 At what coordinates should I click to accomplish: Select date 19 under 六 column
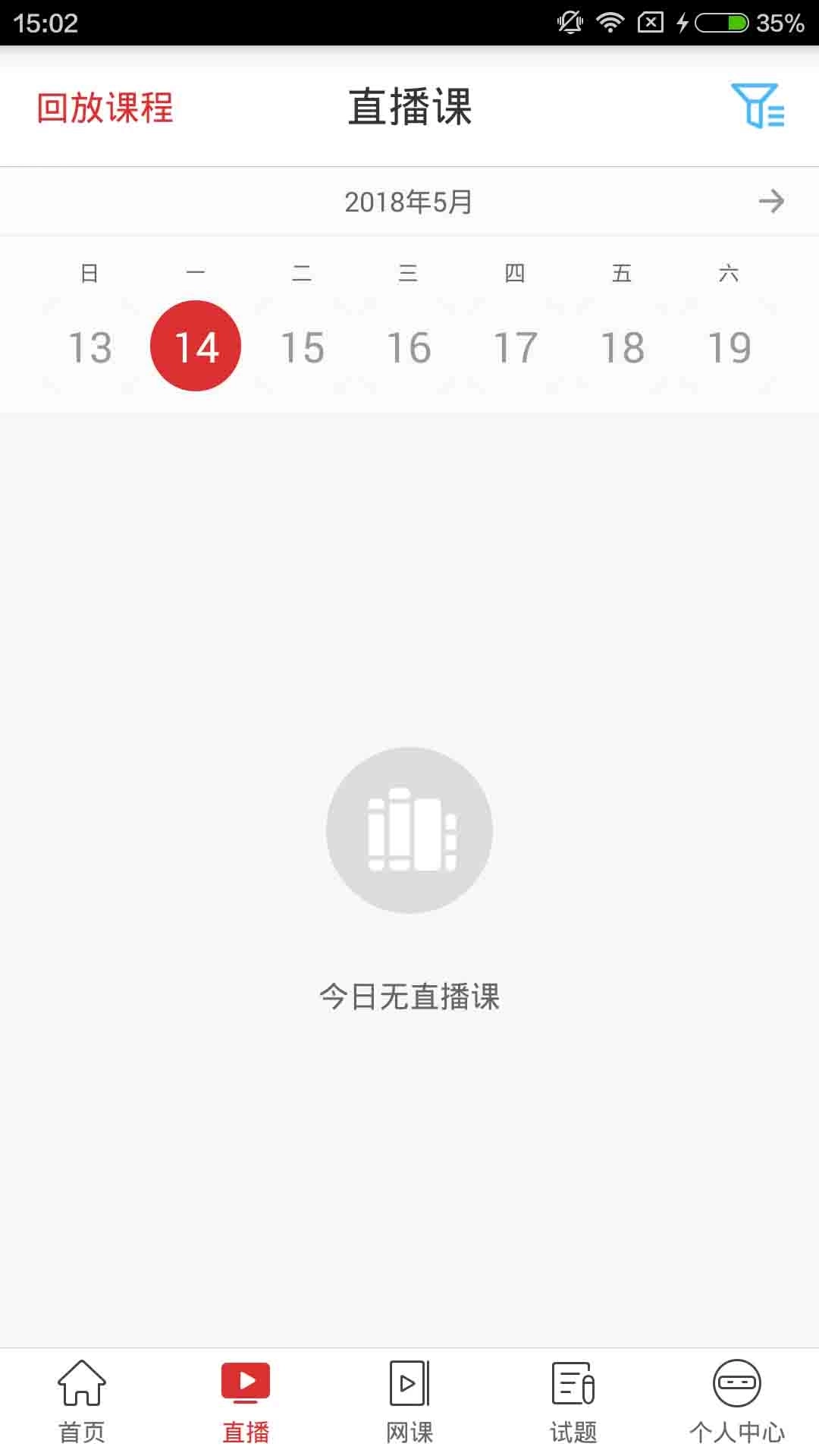coord(729,347)
